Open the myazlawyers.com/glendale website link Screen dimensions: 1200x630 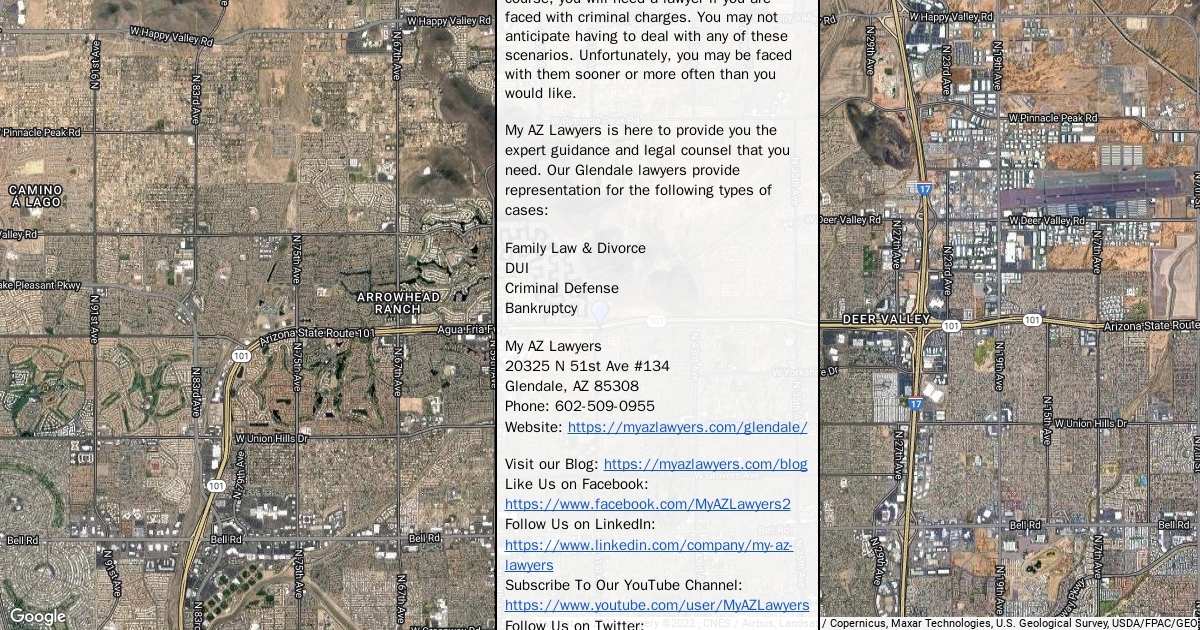[x=687, y=427]
